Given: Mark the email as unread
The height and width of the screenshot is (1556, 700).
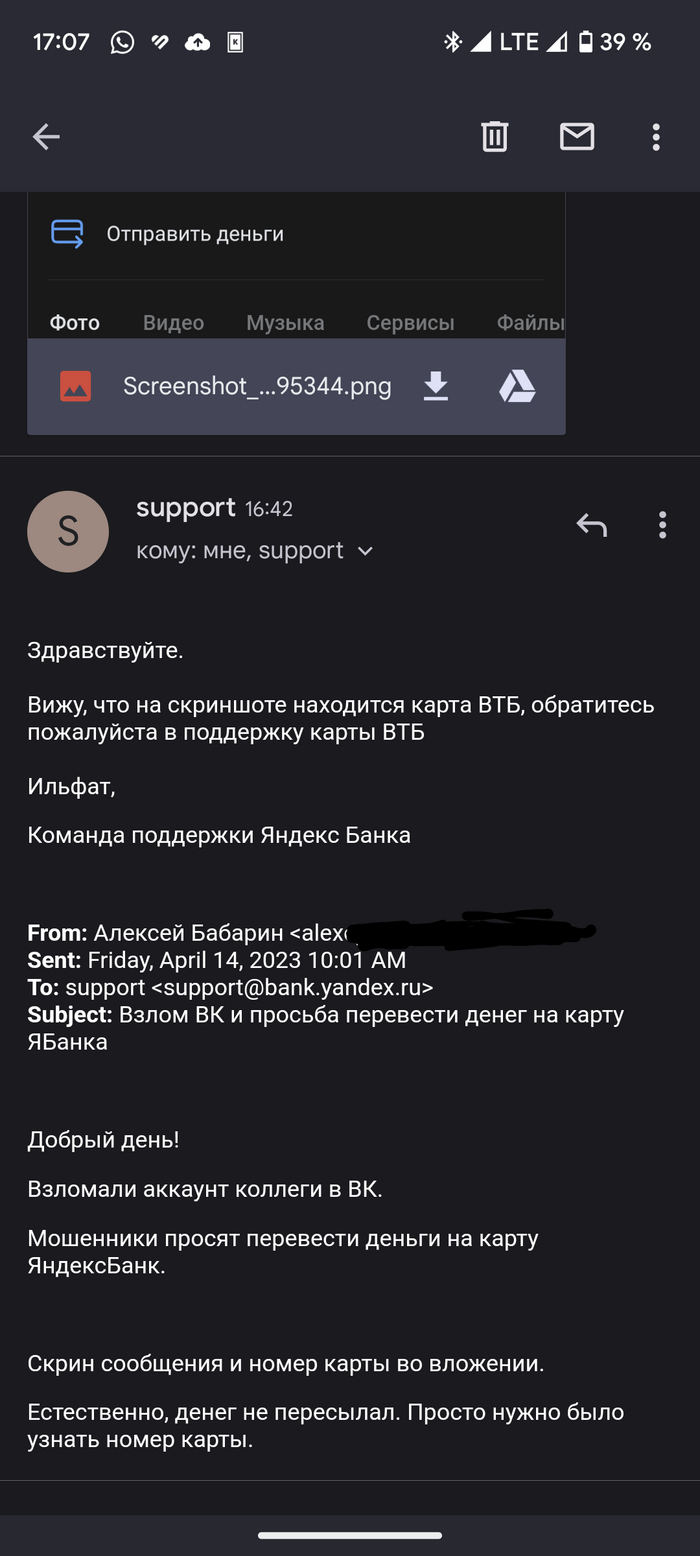Looking at the screenshot, I should click(x=577, y=137).
